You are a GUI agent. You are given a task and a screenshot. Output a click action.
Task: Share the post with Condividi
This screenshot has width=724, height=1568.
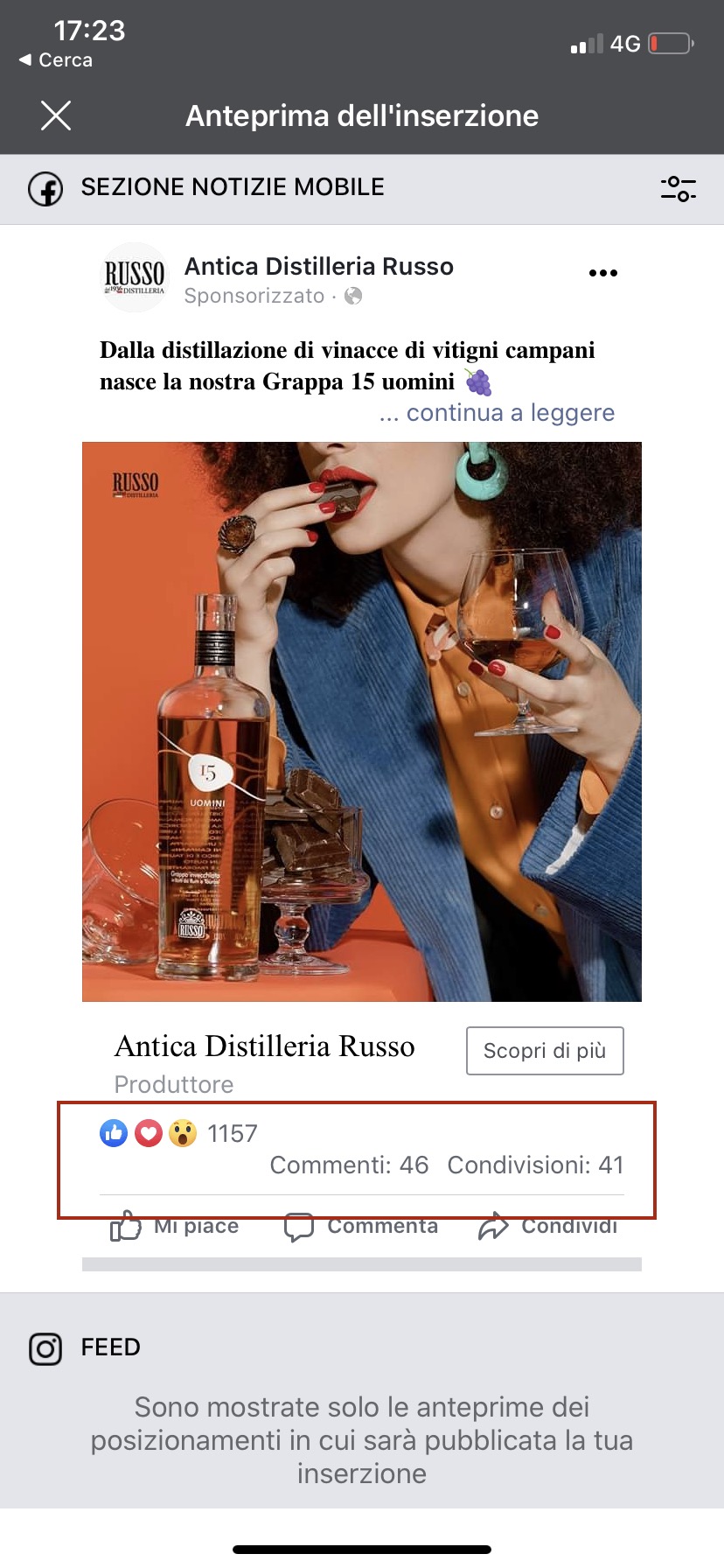(x=548, y=1227)
